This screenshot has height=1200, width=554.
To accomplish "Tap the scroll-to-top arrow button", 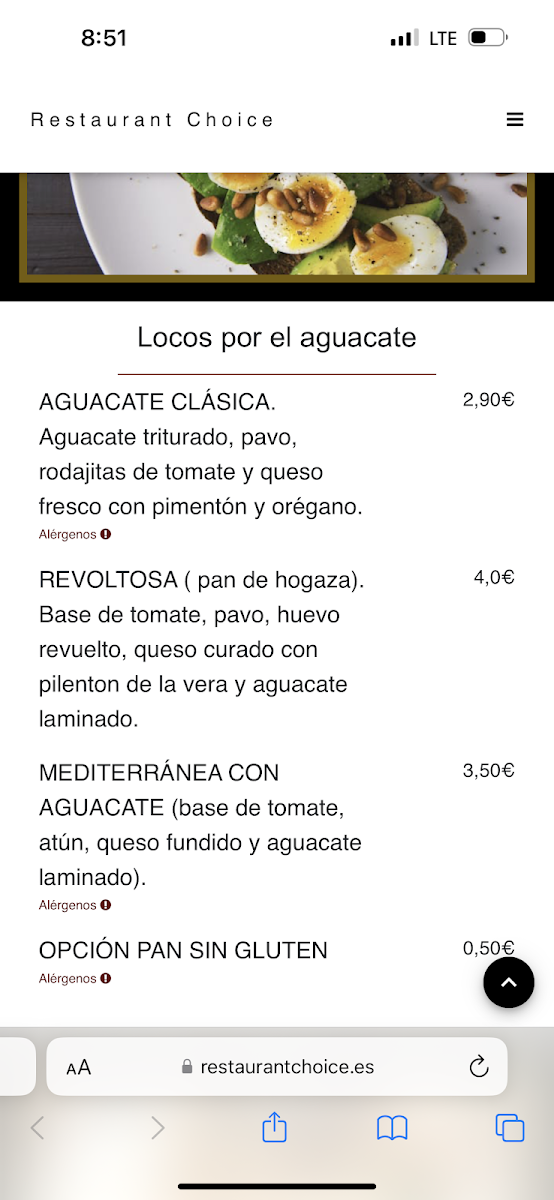I will [509, 983].
